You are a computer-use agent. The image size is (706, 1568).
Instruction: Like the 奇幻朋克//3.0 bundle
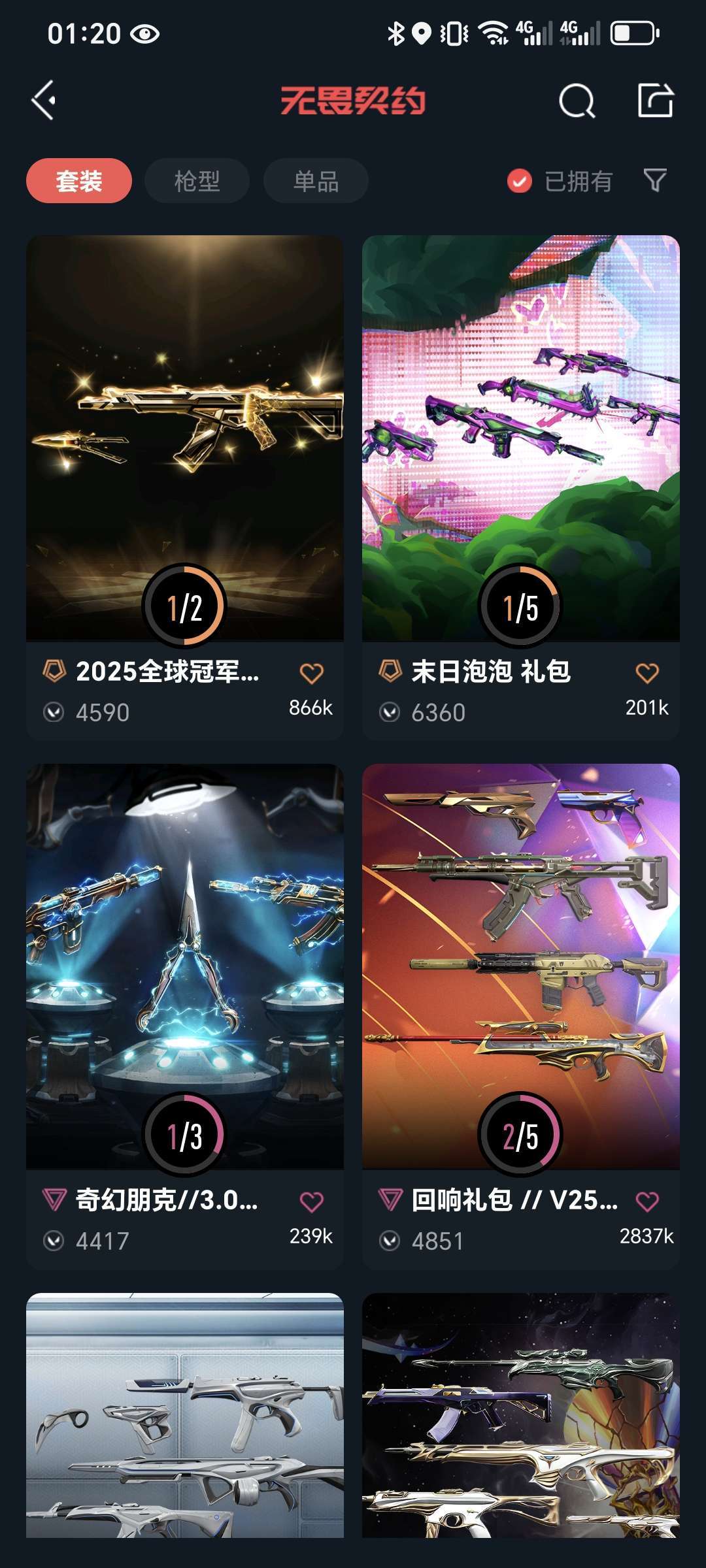point(312,1201)
